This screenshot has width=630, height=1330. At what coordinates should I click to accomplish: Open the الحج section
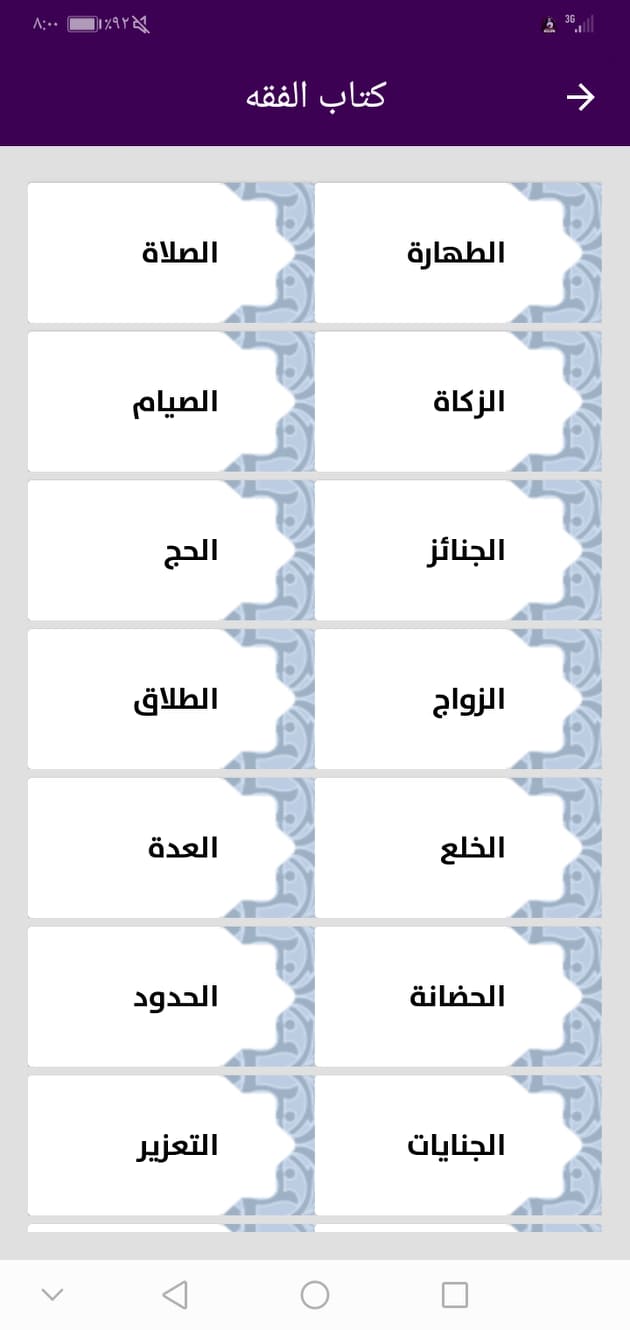pyautogui.click(x=171, y=551)
